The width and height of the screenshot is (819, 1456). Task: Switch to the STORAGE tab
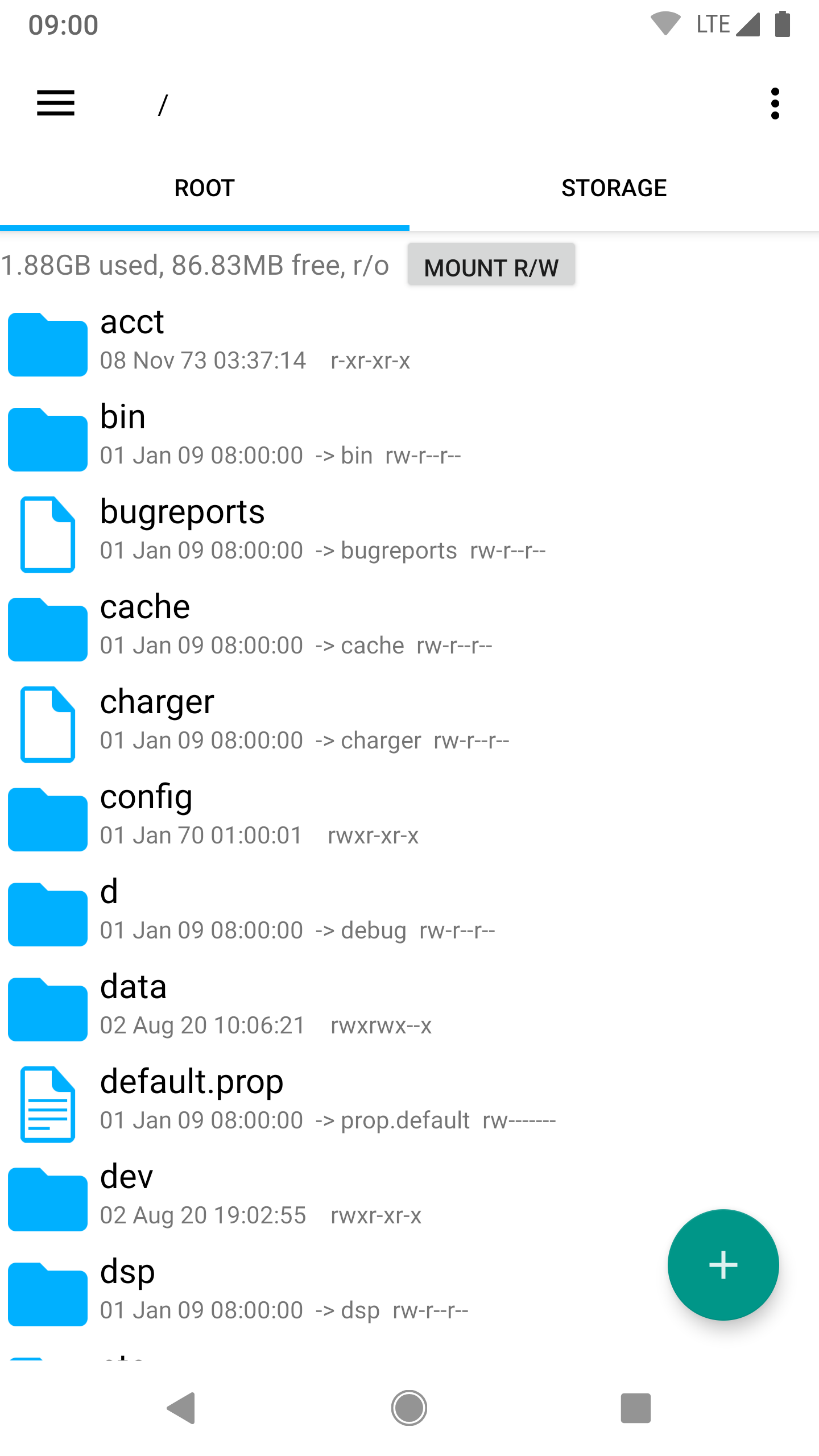click(614, 188)
